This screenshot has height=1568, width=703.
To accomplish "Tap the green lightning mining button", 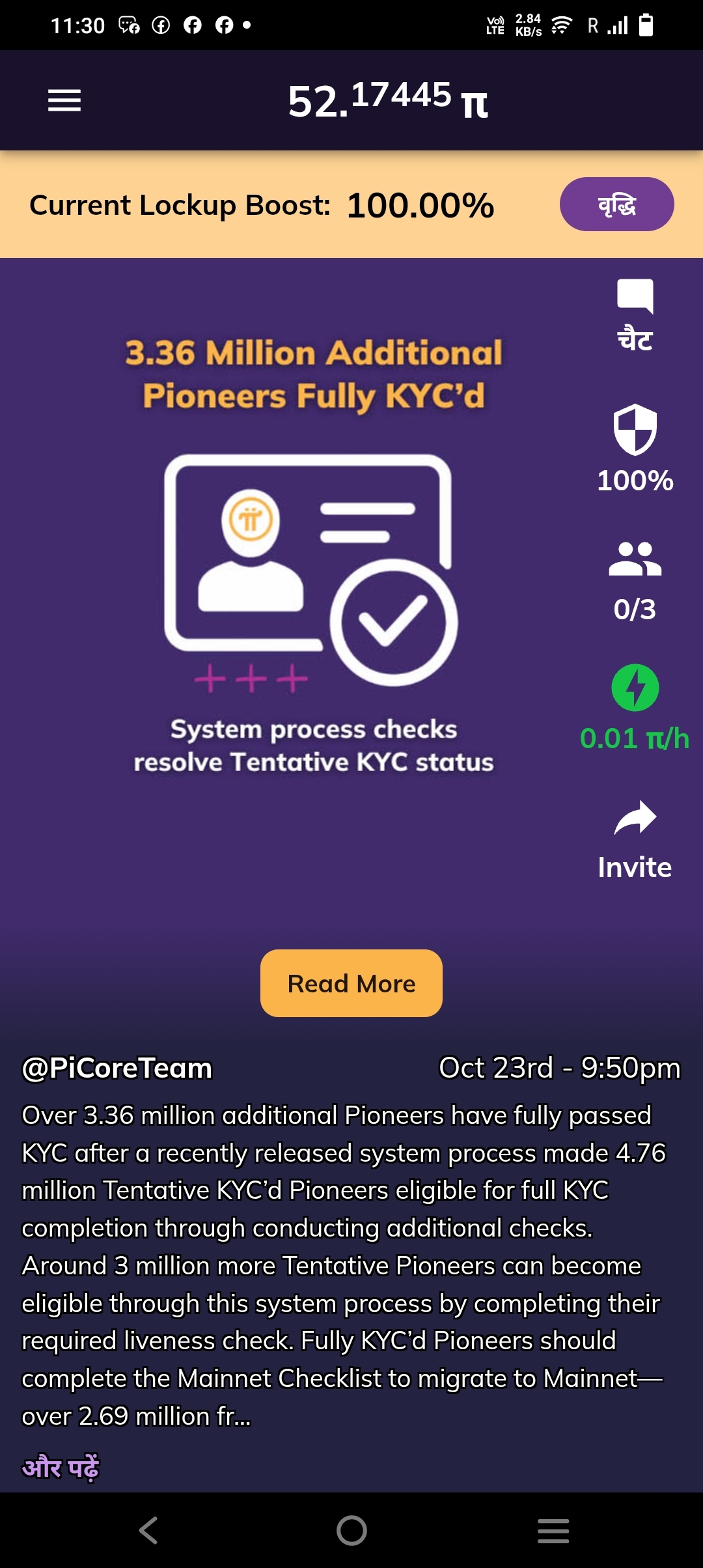I will (x=635, y=688).
